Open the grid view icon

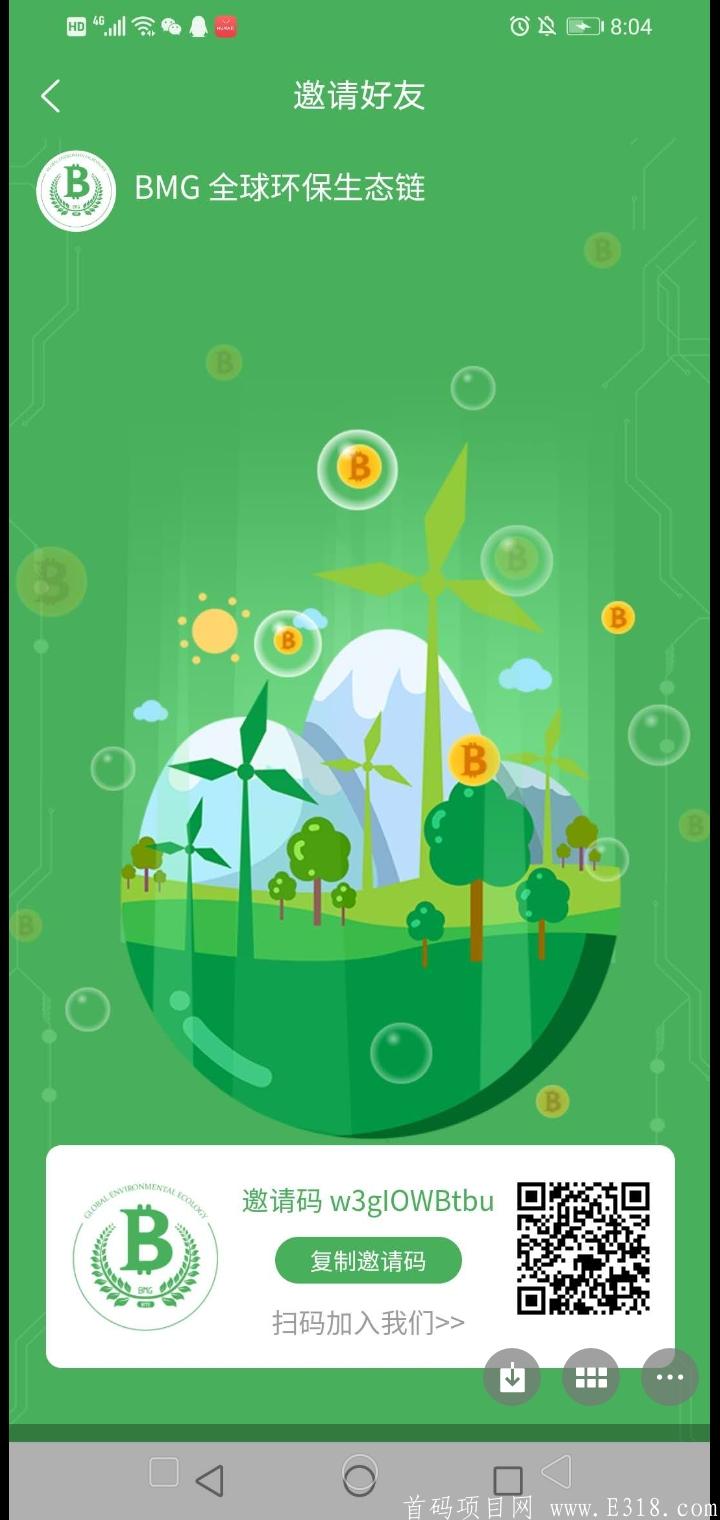coord(591,1378)
